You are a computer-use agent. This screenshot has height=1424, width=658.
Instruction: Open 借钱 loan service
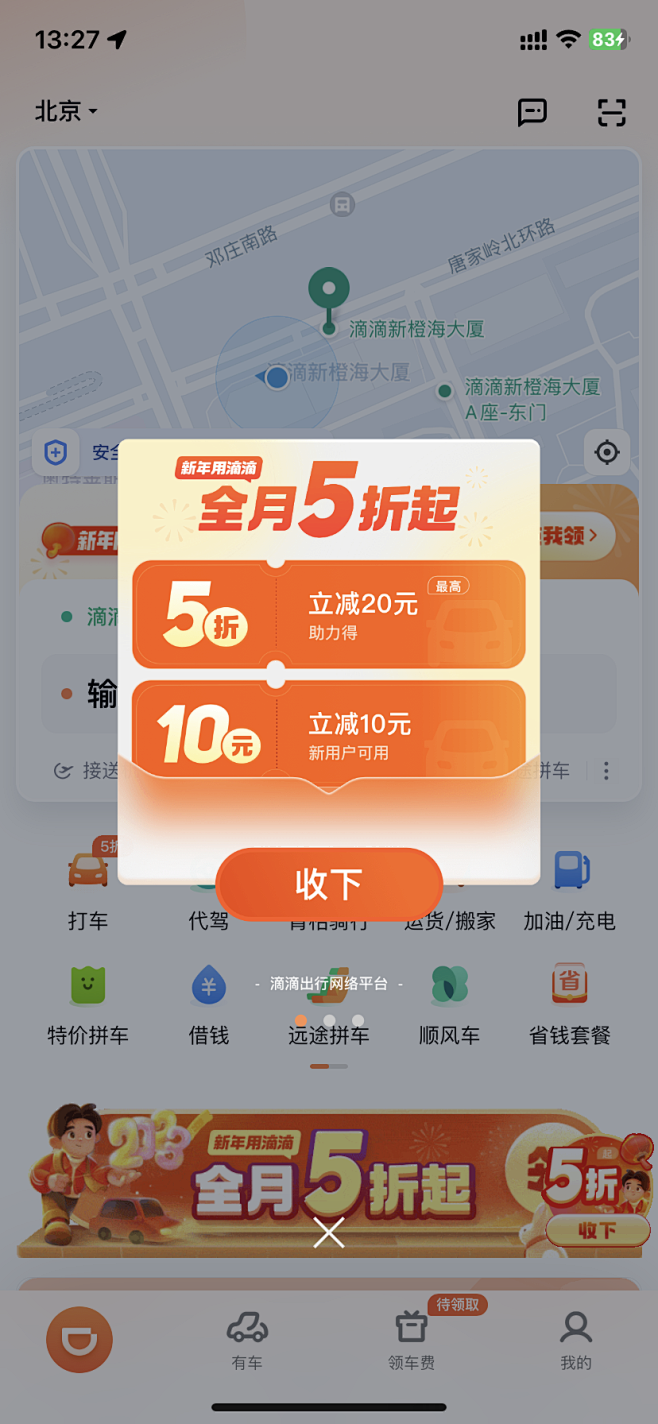coord(209,1003)
